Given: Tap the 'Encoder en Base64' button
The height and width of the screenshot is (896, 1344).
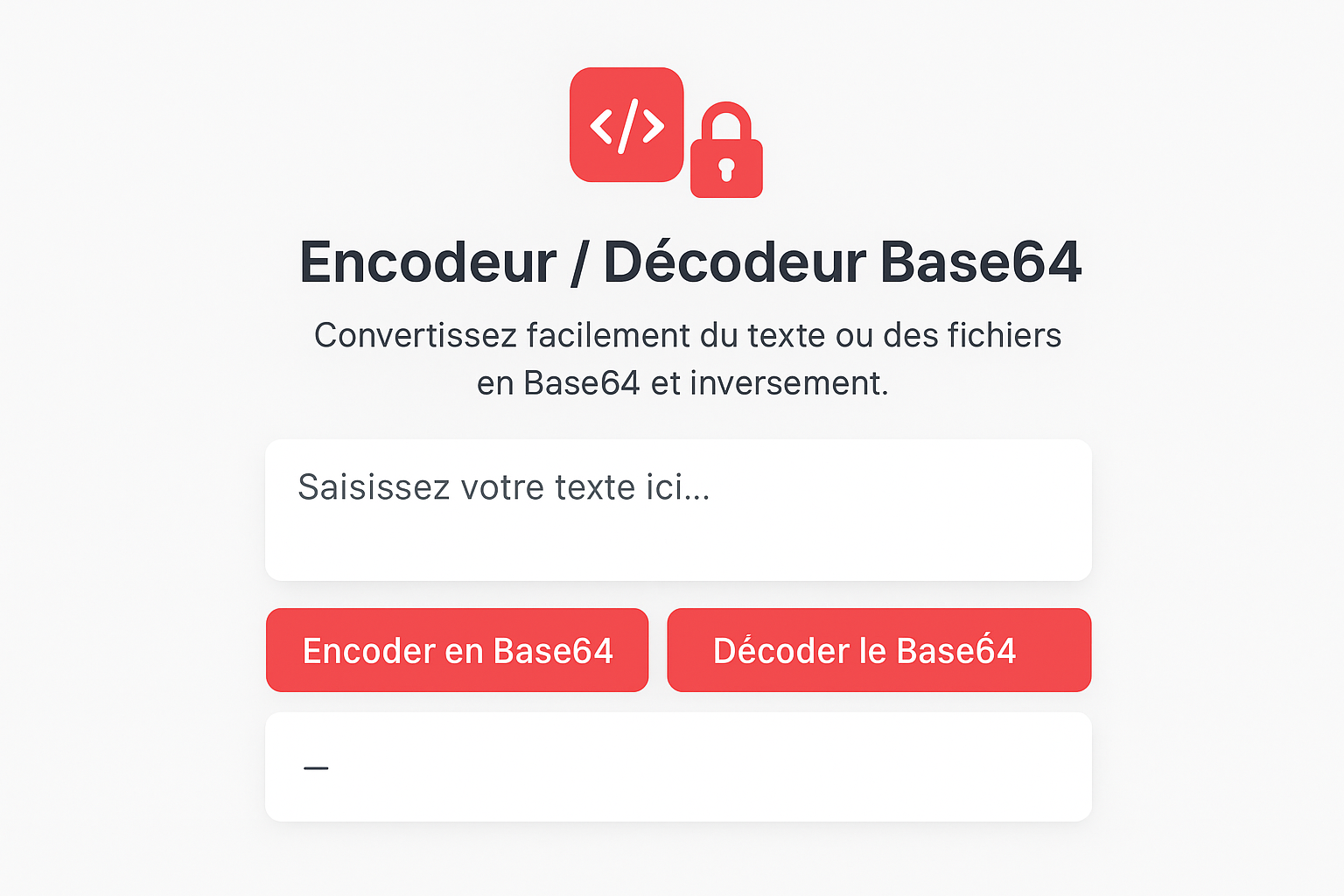Looking at the screenshot, I should (457, 650).
